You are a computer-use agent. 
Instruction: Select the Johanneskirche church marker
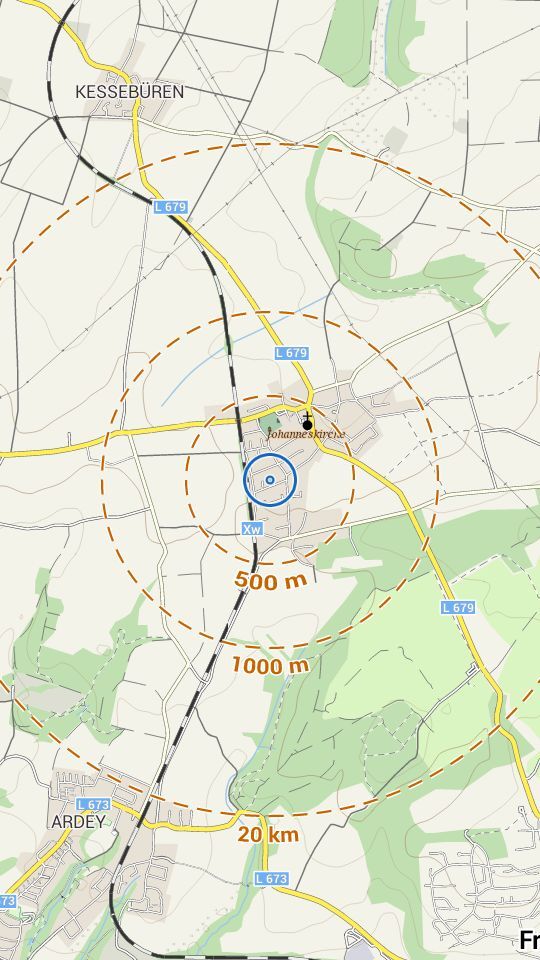pyautogui.click(x=307, y=422)
